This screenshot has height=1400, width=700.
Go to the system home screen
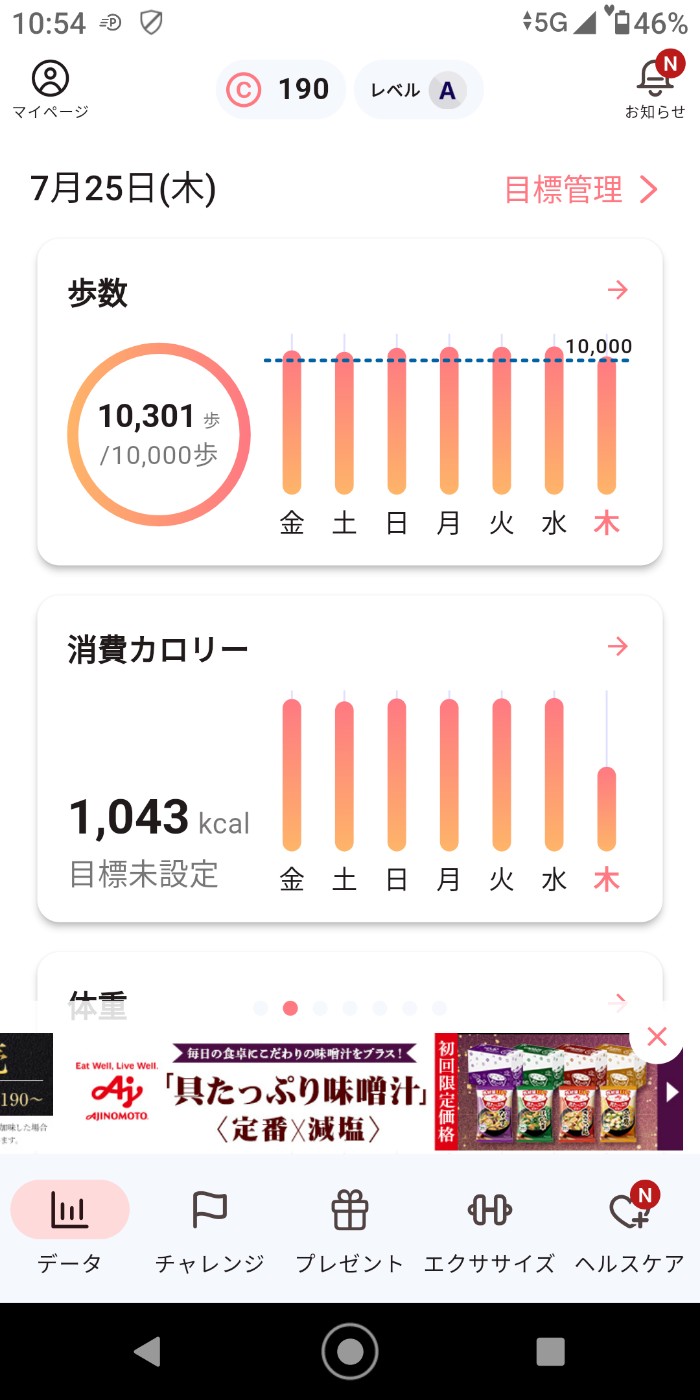(350, 1351)
